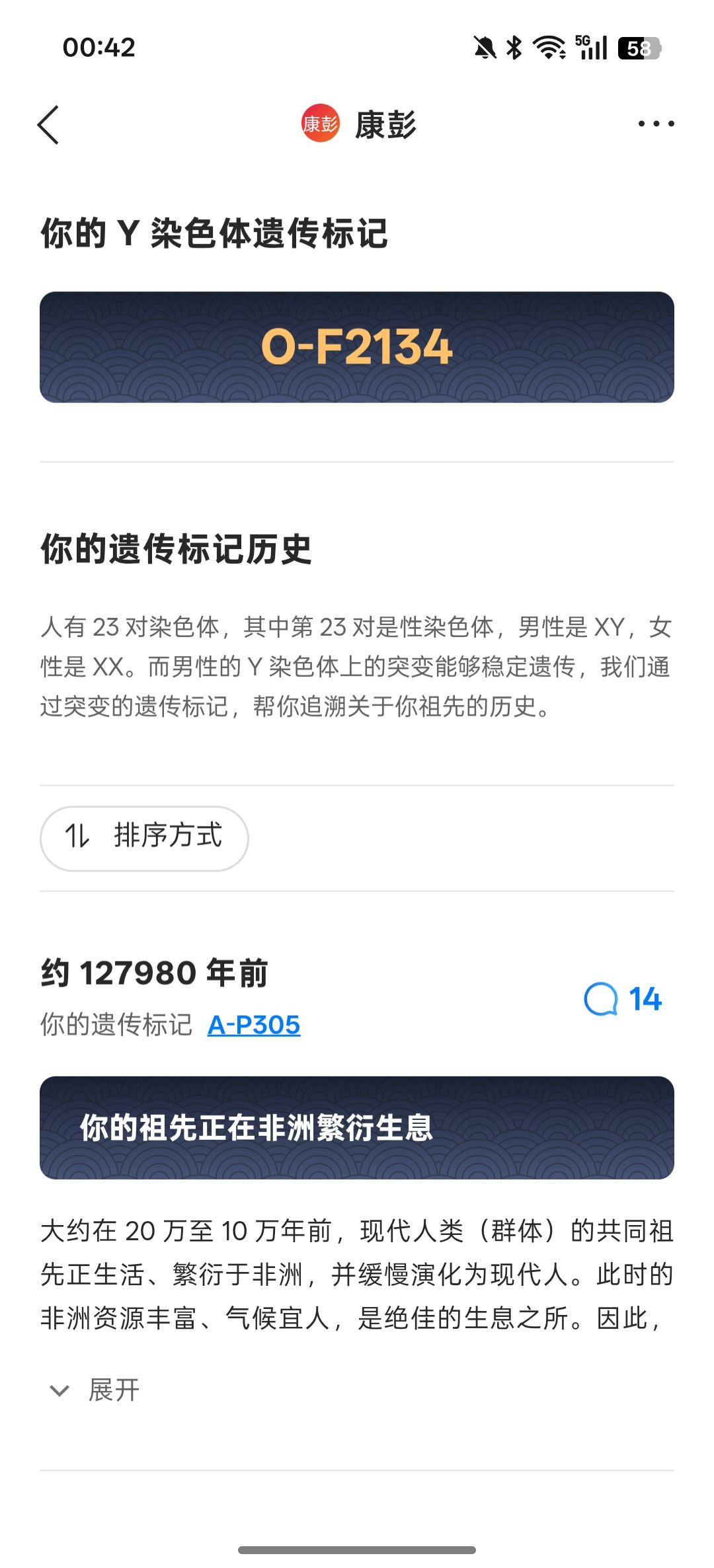Screen dimensions: 714x1568
Task: Go back using the top-left arrow
Action: tap(48, 125)
